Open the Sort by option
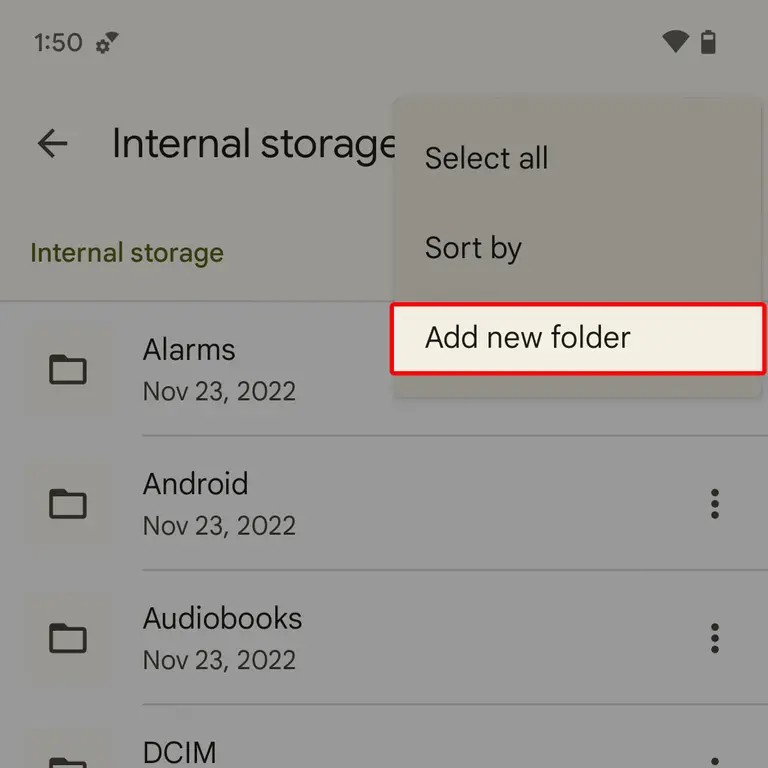 click(473, 248)
